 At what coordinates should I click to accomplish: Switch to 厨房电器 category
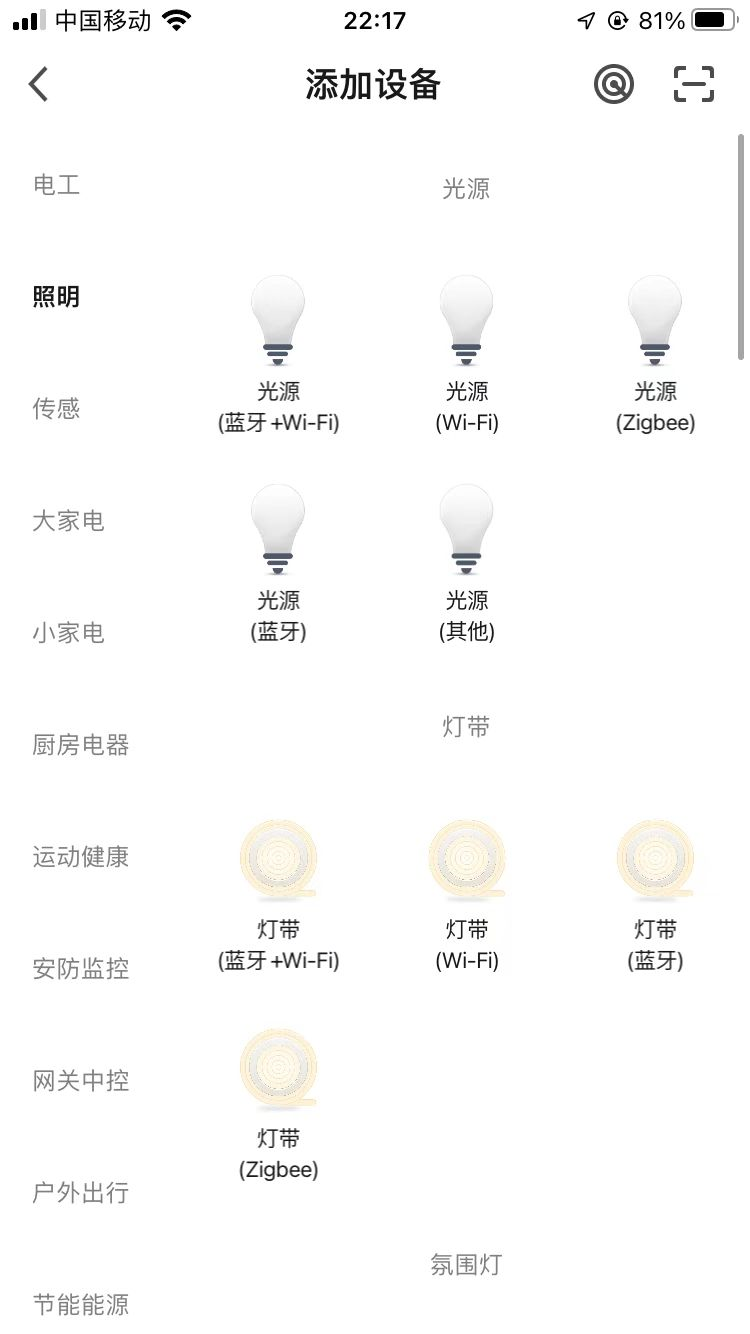(x=81, y=745)
